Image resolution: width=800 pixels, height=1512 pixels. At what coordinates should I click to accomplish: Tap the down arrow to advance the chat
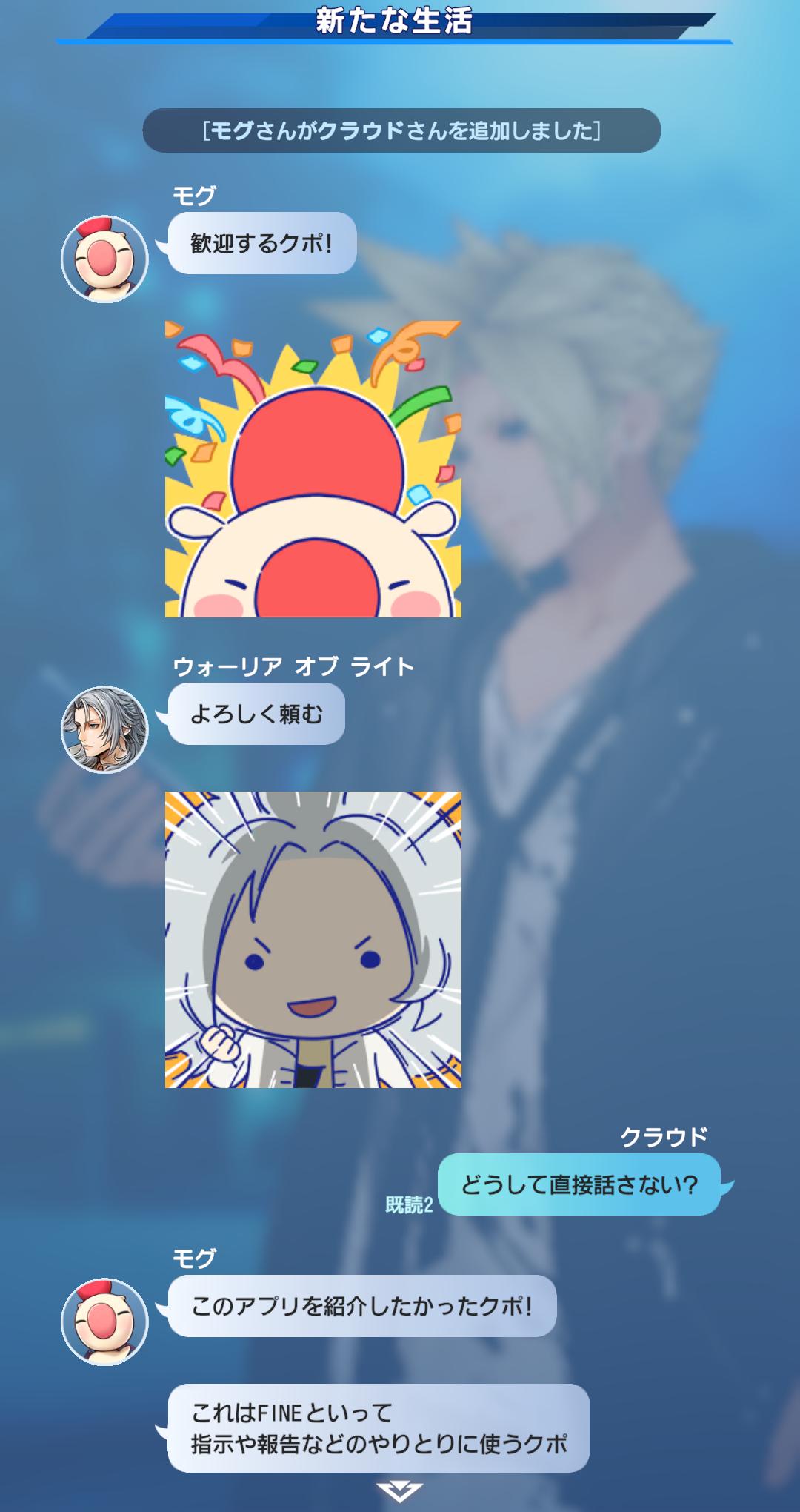pos(399,1491)
